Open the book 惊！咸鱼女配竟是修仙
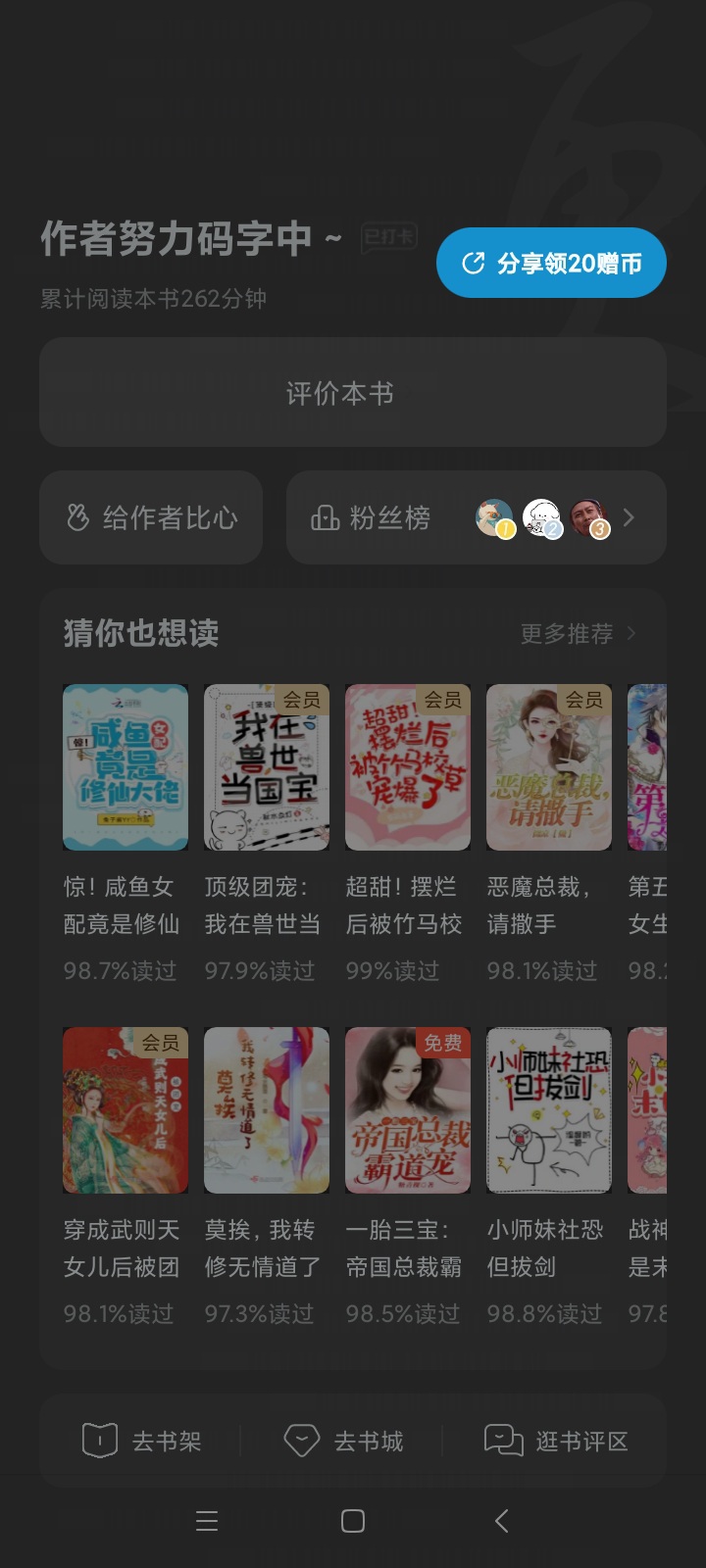 pyautogui.click(x=126, y=833)
